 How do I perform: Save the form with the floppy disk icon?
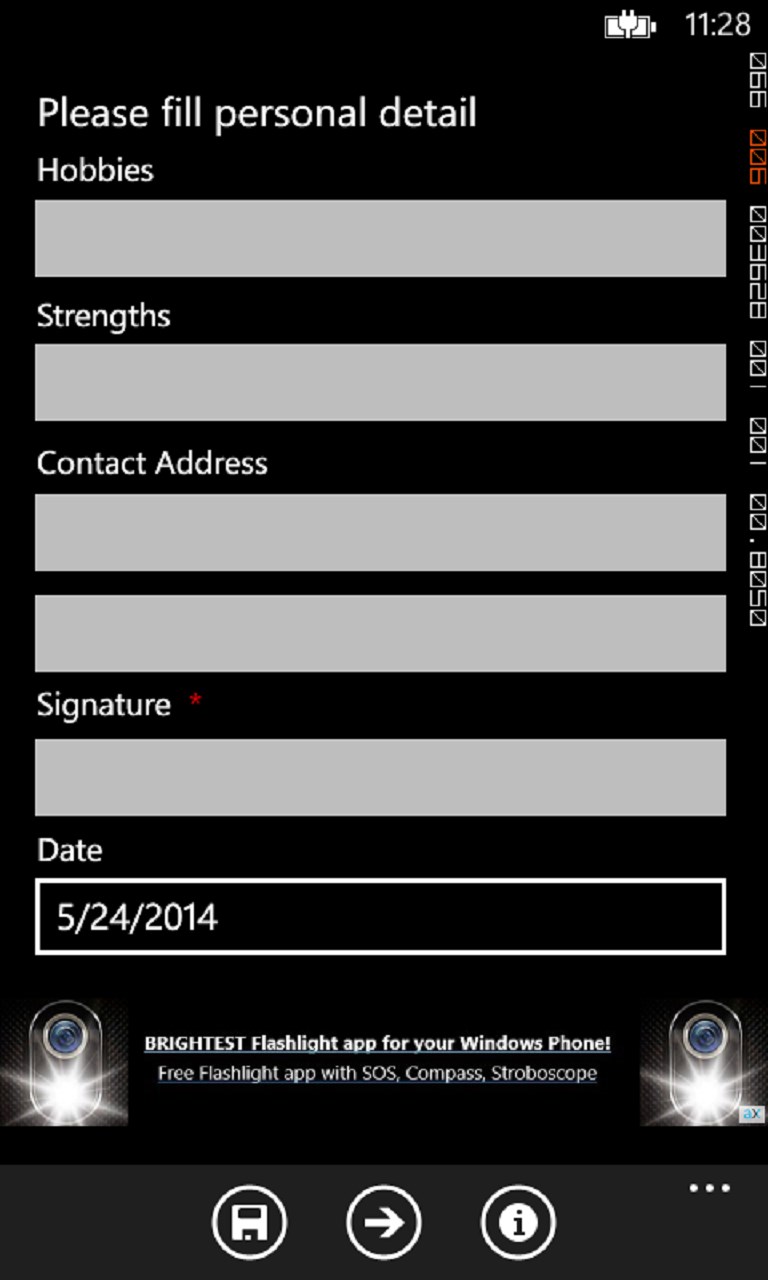(249, 1222)
